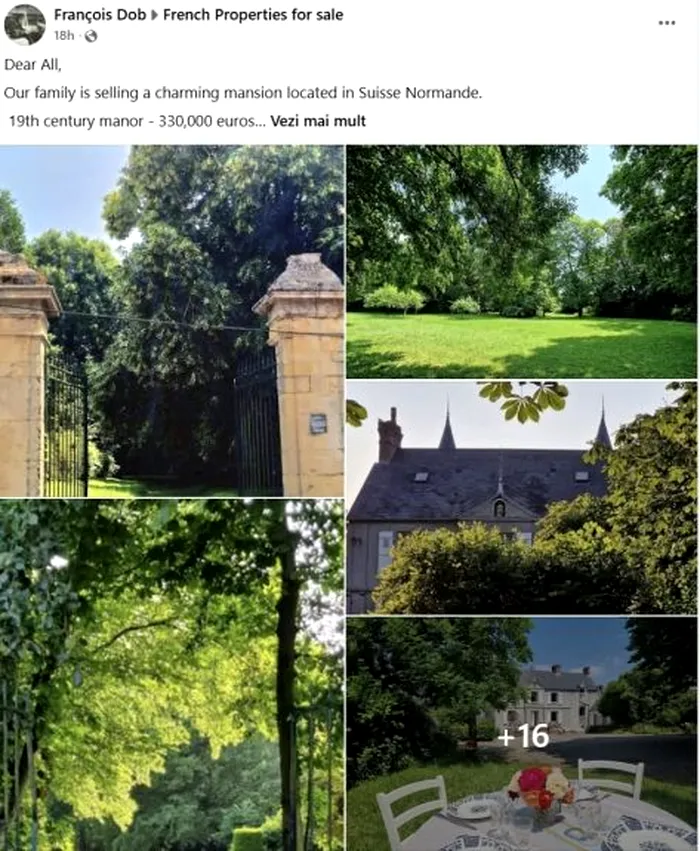
Task: View the stone gate pillars photo
Action: pos(172,321)
